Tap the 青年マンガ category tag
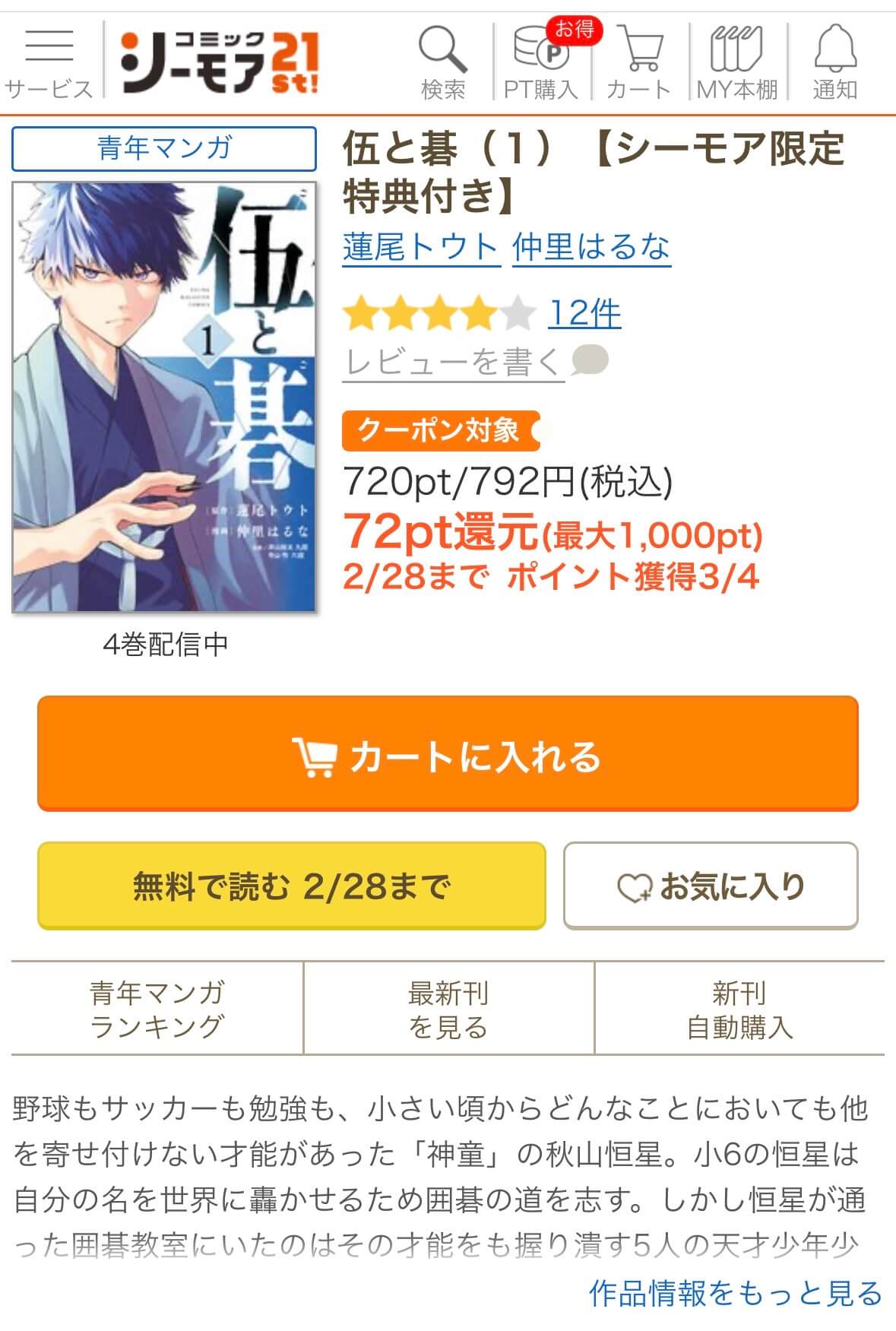 click(x=163, y=148)
